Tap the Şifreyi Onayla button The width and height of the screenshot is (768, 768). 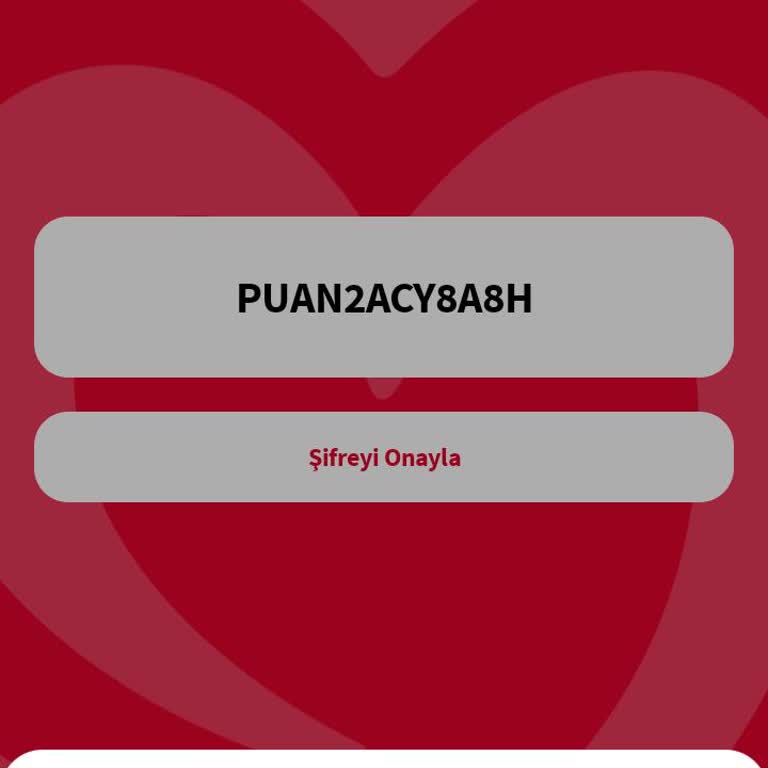coord(384,457)
